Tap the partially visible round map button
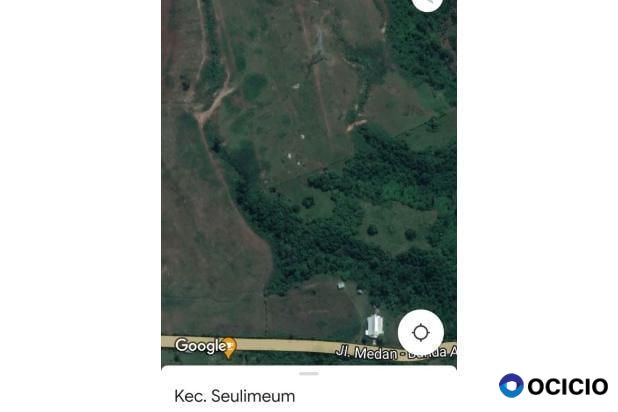618x412 pixels. (427, 3)
